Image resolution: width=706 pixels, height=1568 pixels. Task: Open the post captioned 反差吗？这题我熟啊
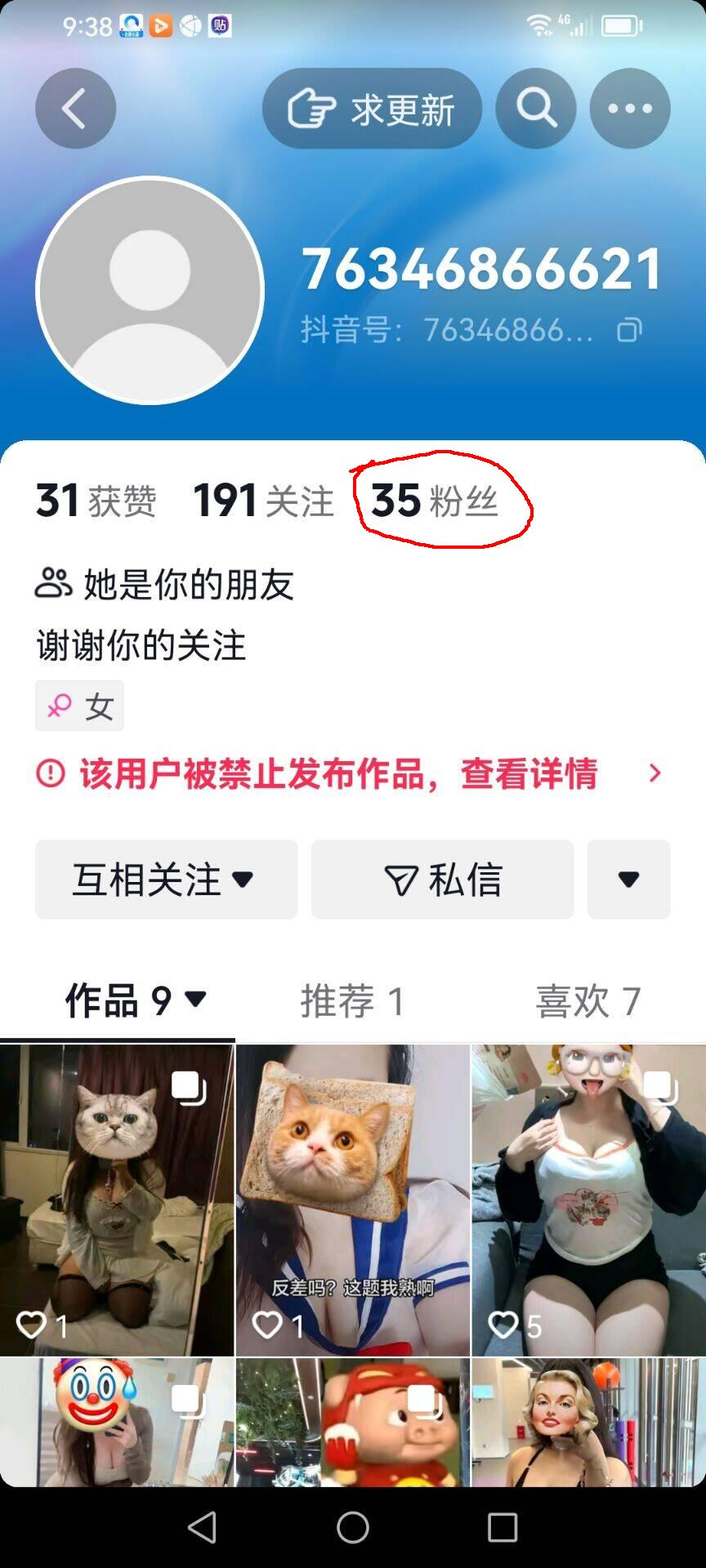pyautogui.click(x=353, y=1200)
